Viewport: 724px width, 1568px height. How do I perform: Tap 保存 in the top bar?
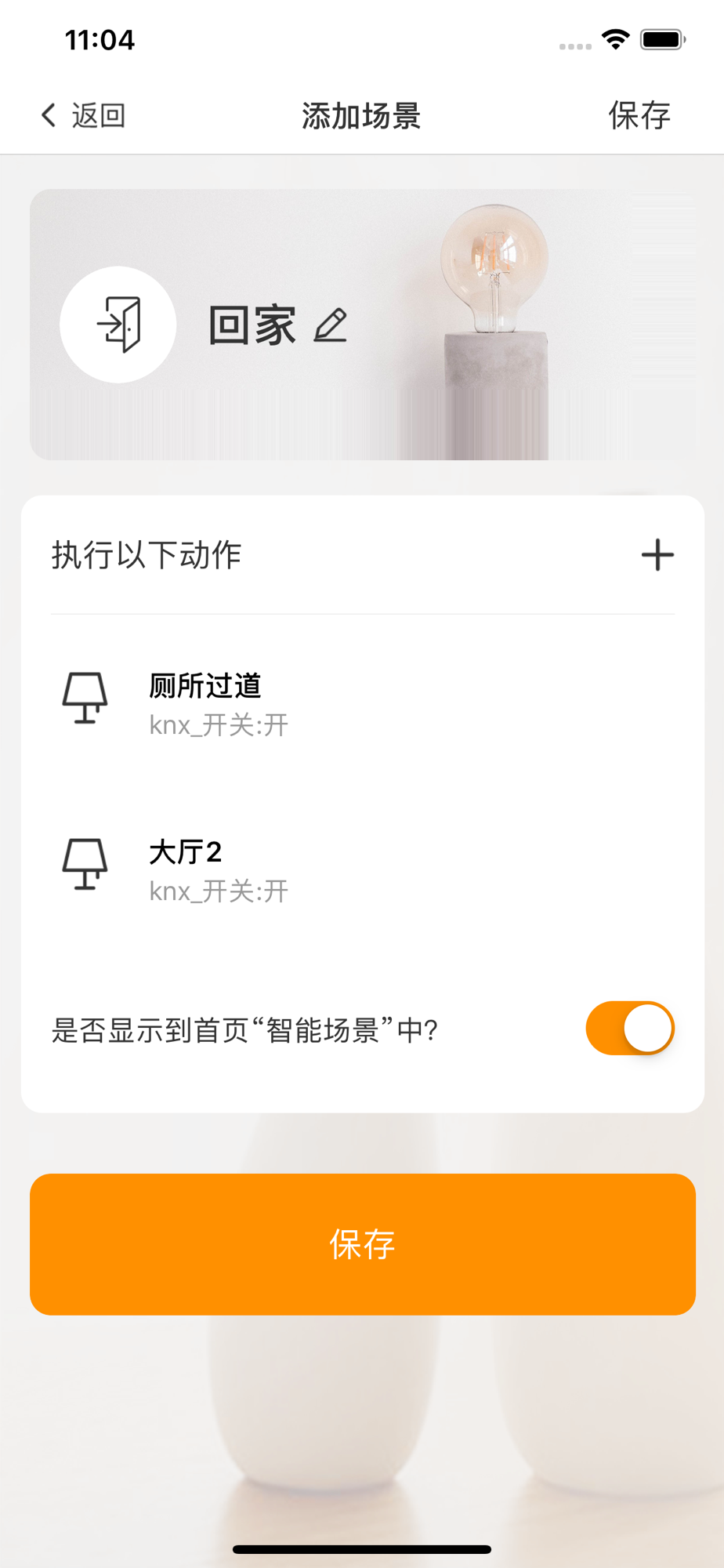(x=639, y=115)
